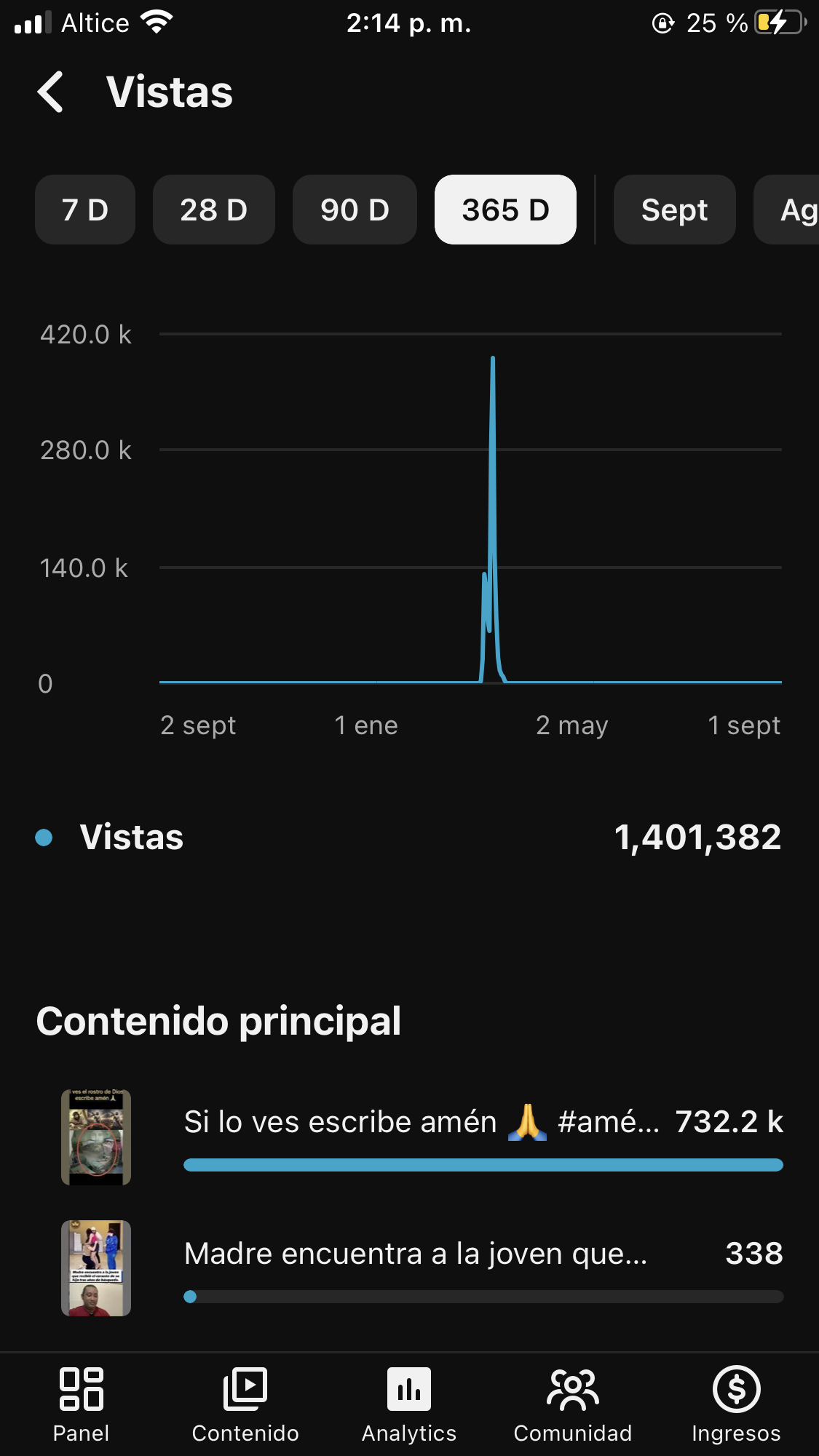Go to the Analytics tab
The width and height of the screenshot is (819, 1456).
tap(409, 1405)
